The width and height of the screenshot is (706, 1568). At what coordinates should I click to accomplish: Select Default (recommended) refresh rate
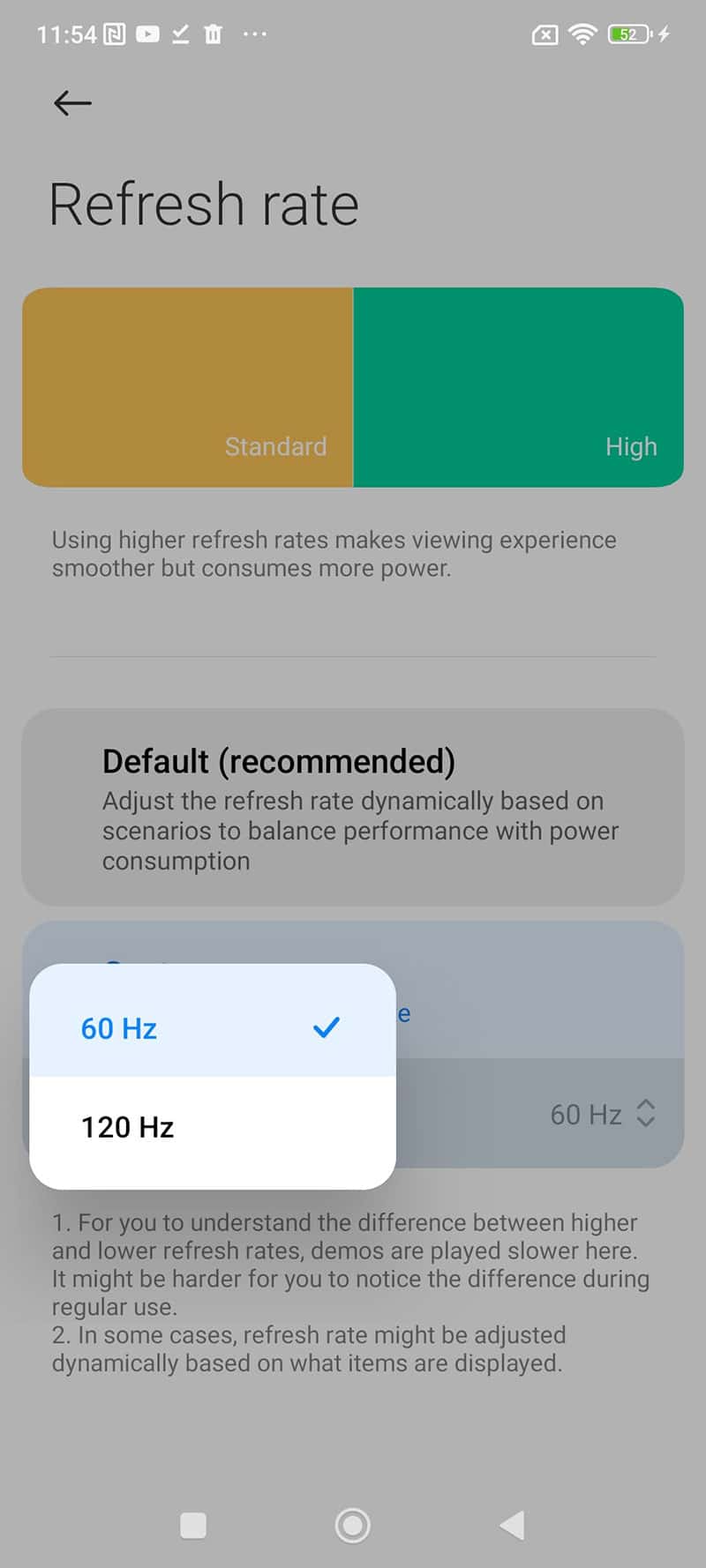point(353,807)
